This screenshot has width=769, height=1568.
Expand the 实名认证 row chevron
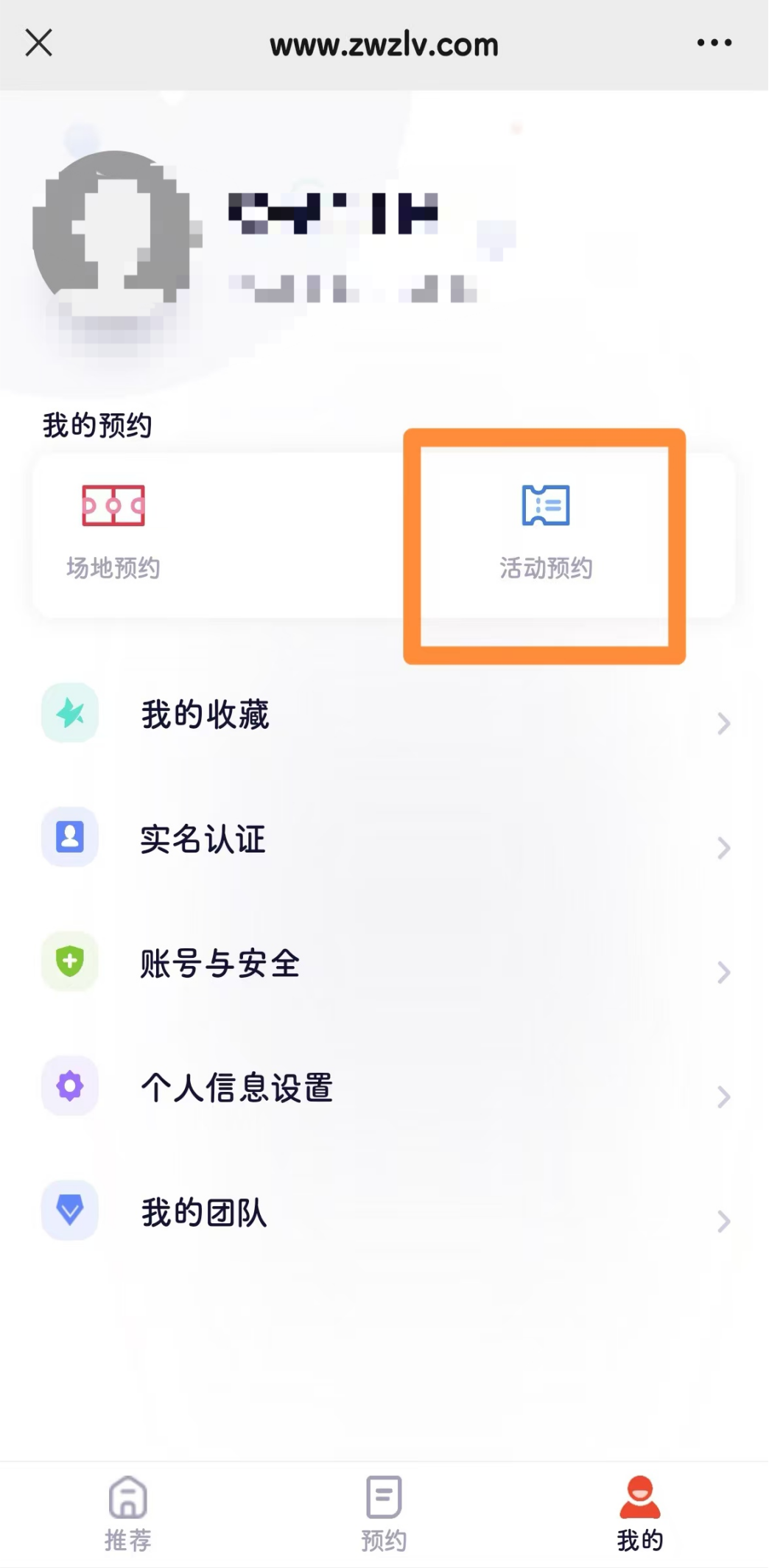tap(722, 849)
